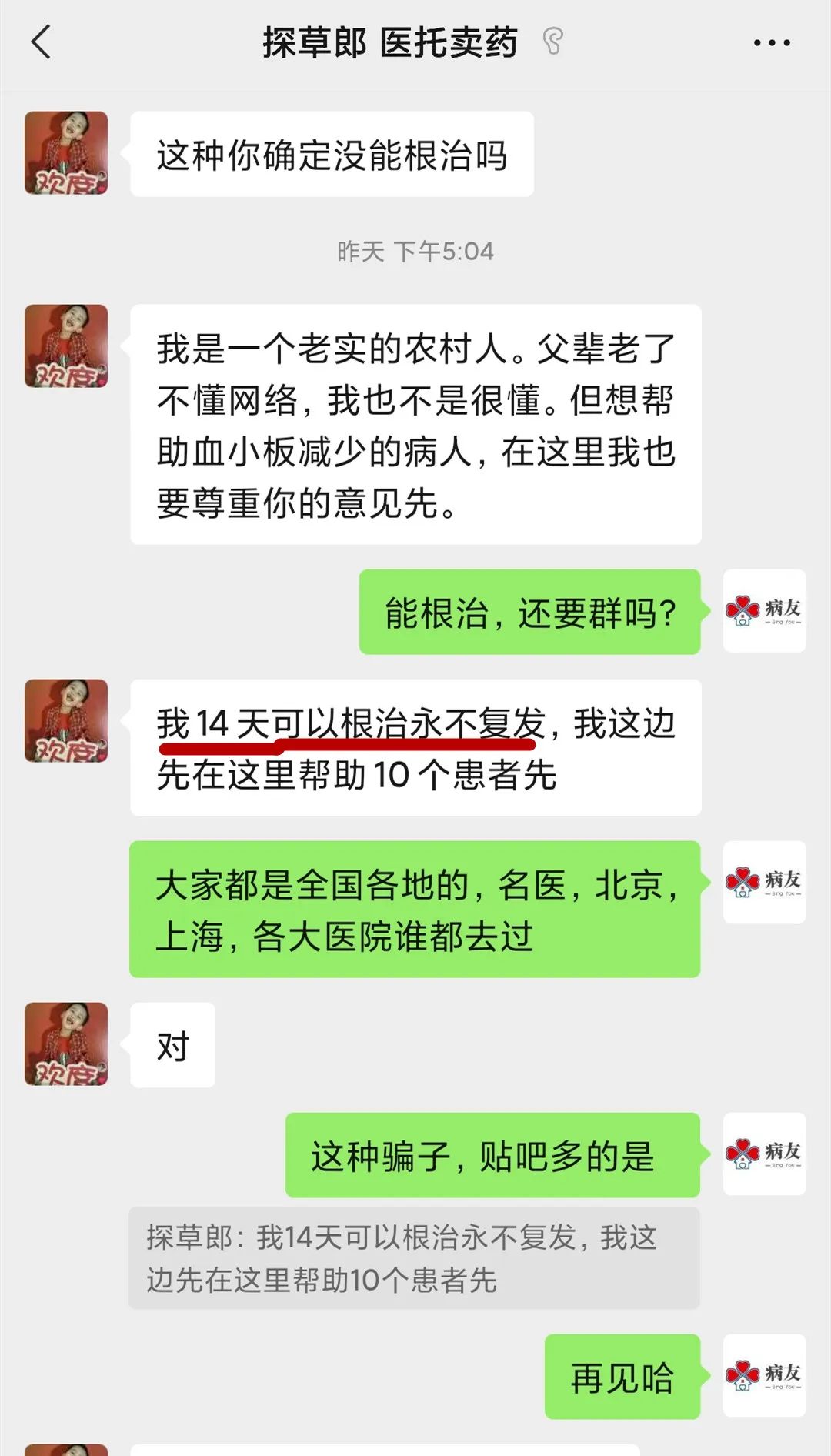Image resolution: width=831 pixels, height=1456 pixels.
Task: View the 病友 avatar beside 再见哈
Action: tap(764, 1375)
